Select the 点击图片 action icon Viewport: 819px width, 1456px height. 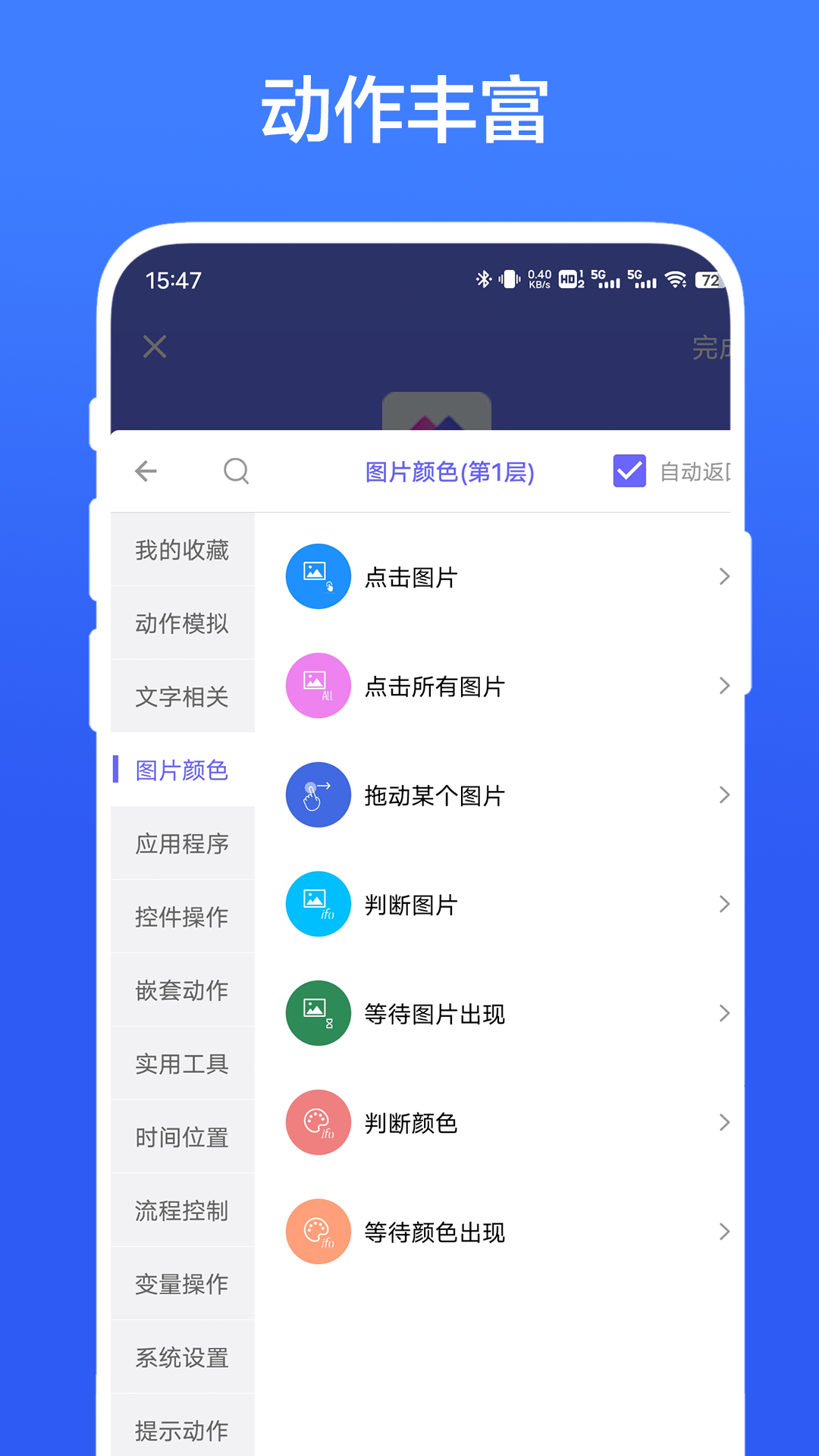[317, 576]
